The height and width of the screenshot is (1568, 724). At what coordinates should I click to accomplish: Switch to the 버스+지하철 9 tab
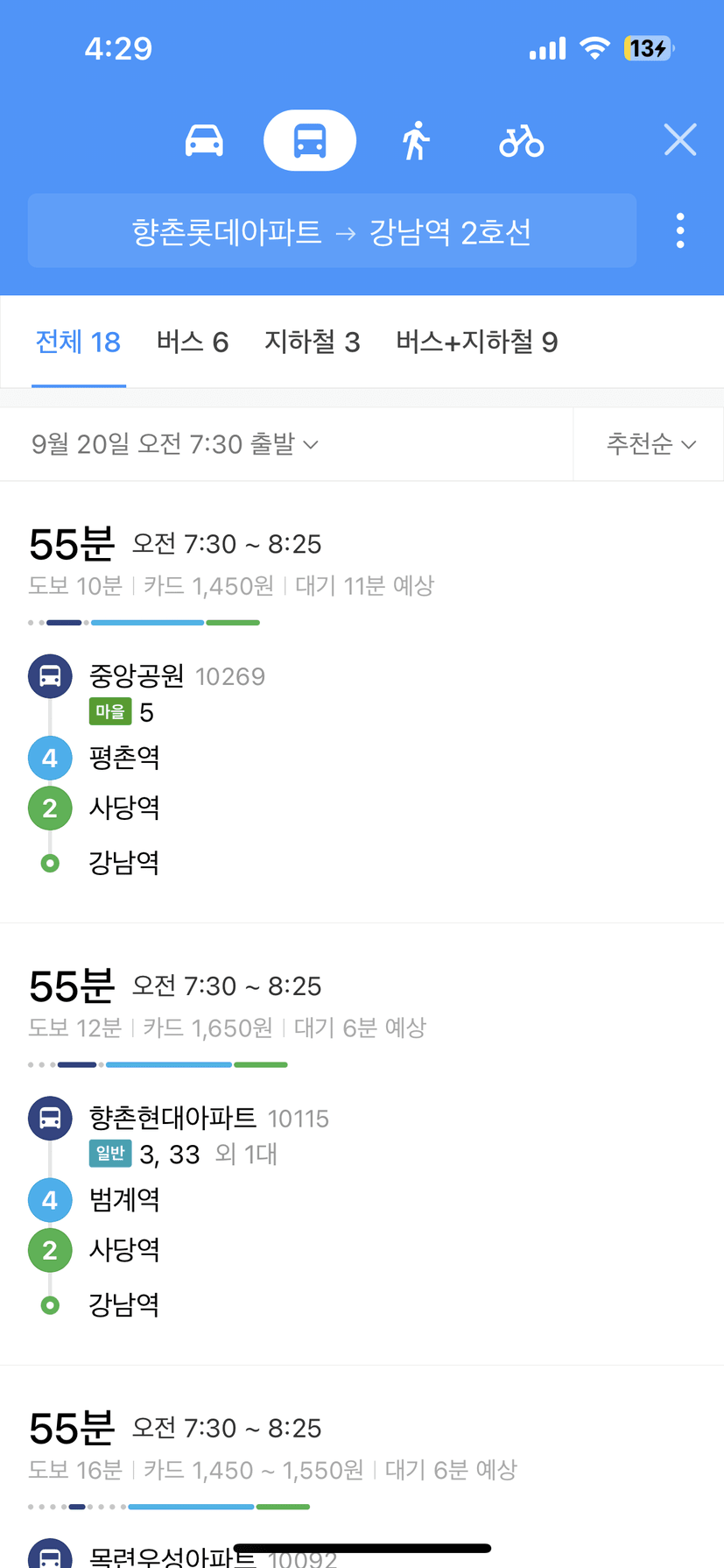476,342
